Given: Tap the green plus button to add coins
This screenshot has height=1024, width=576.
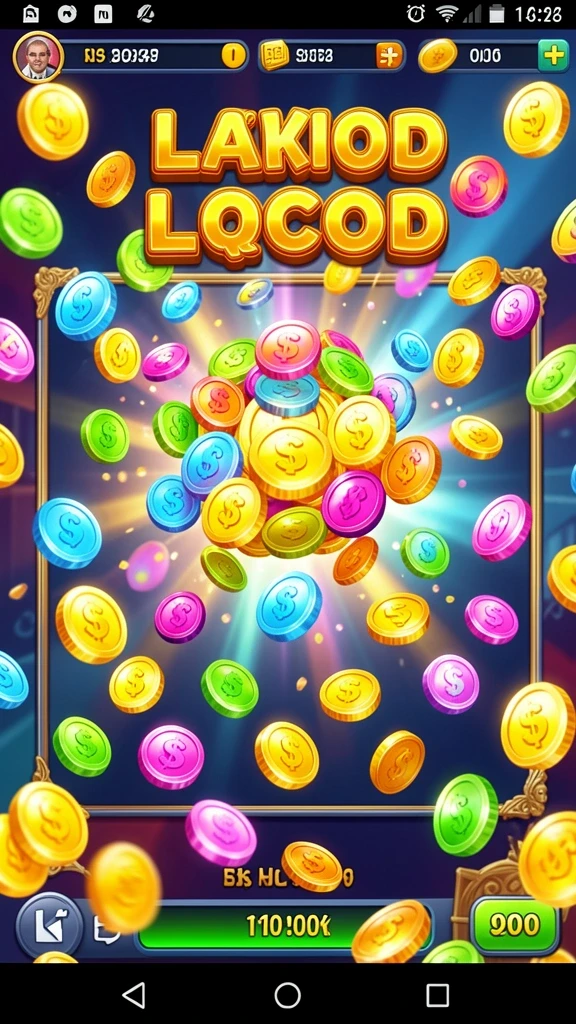Looking at the screenshot, I should 553,56.
